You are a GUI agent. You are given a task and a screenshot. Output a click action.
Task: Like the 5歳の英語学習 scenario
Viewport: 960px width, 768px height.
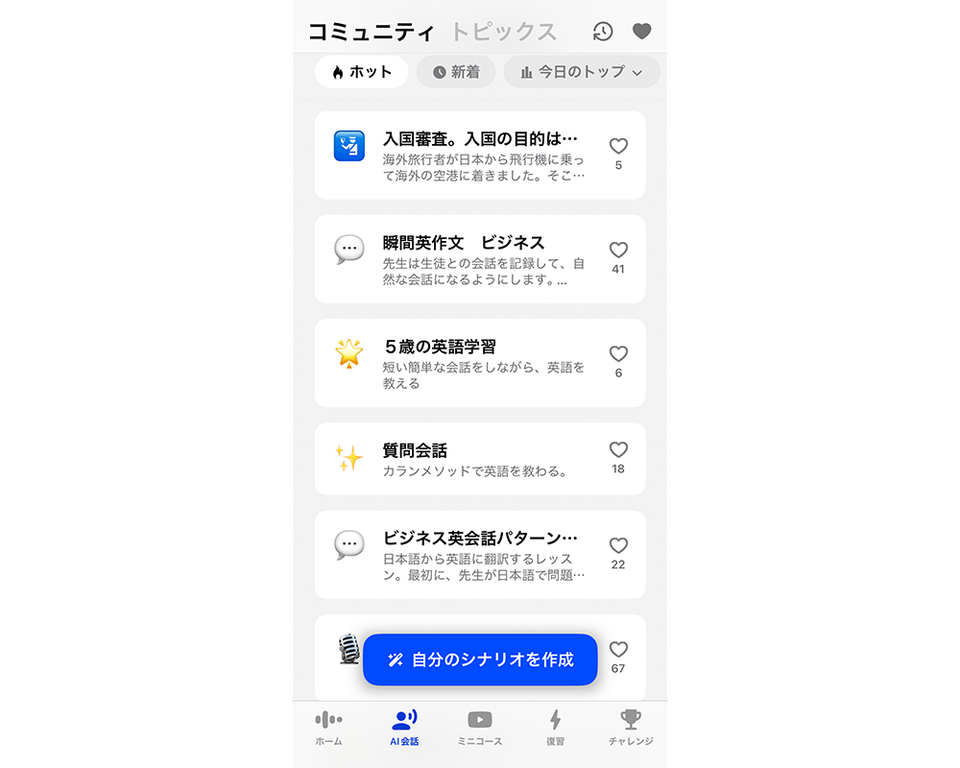pyautogui.click(x=618, y=355)
